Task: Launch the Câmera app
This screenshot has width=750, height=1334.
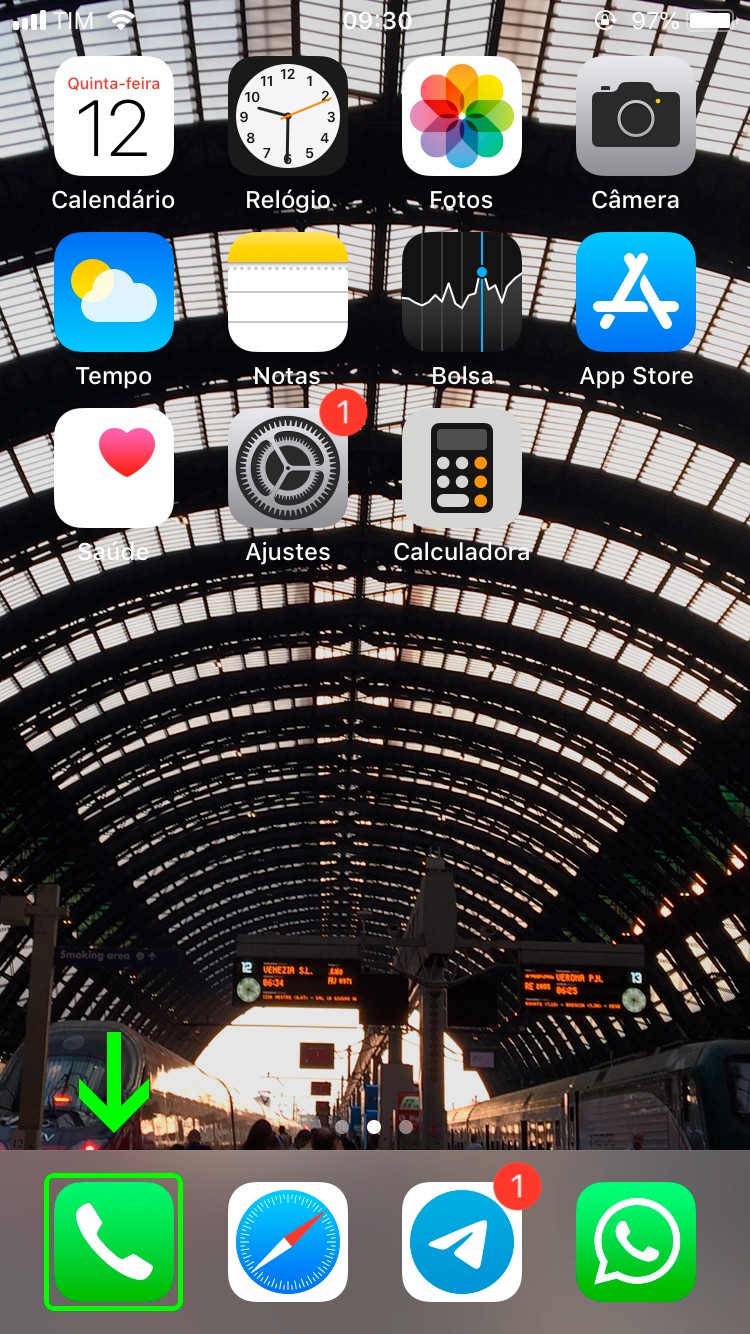Action: [636, 117]
